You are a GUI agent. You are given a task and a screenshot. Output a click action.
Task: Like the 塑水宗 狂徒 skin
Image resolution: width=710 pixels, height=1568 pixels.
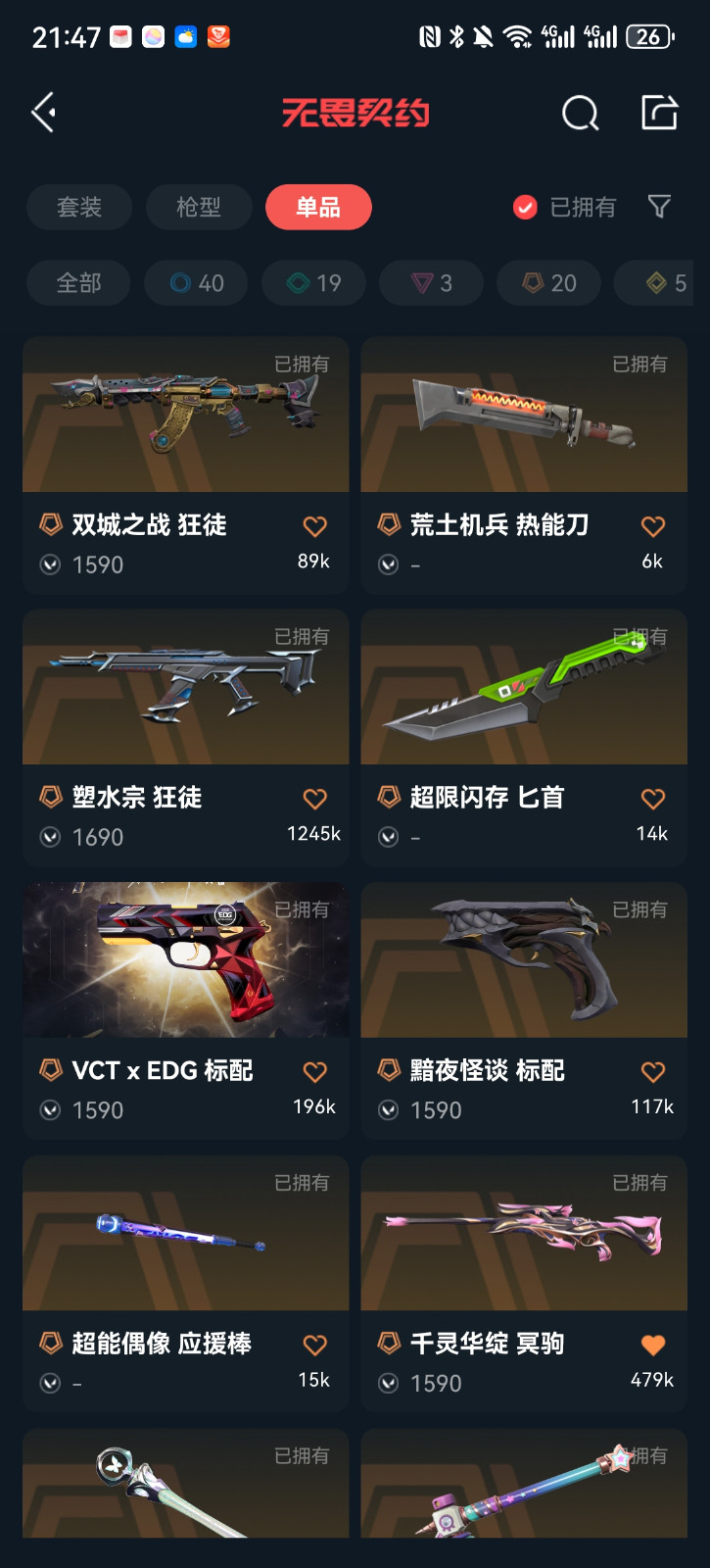point(314,799)
